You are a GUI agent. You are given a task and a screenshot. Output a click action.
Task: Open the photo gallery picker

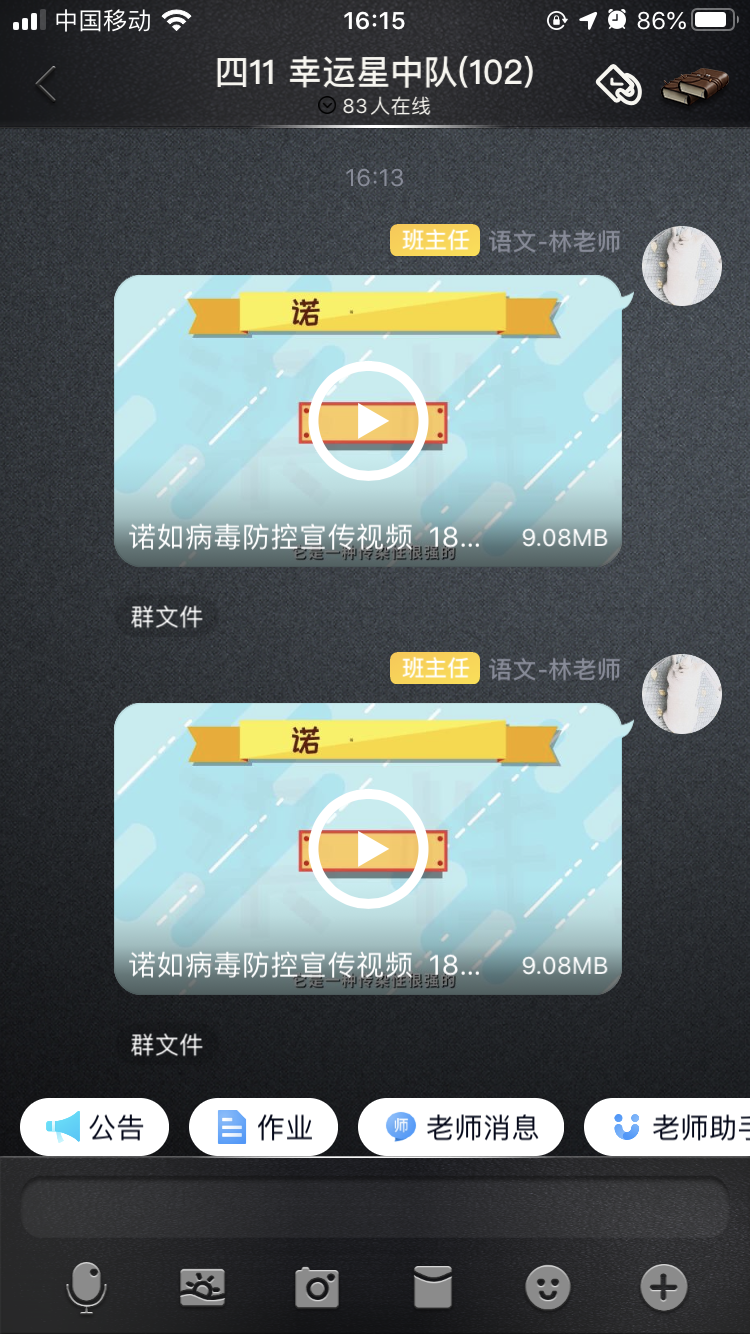coord(202,1287)
